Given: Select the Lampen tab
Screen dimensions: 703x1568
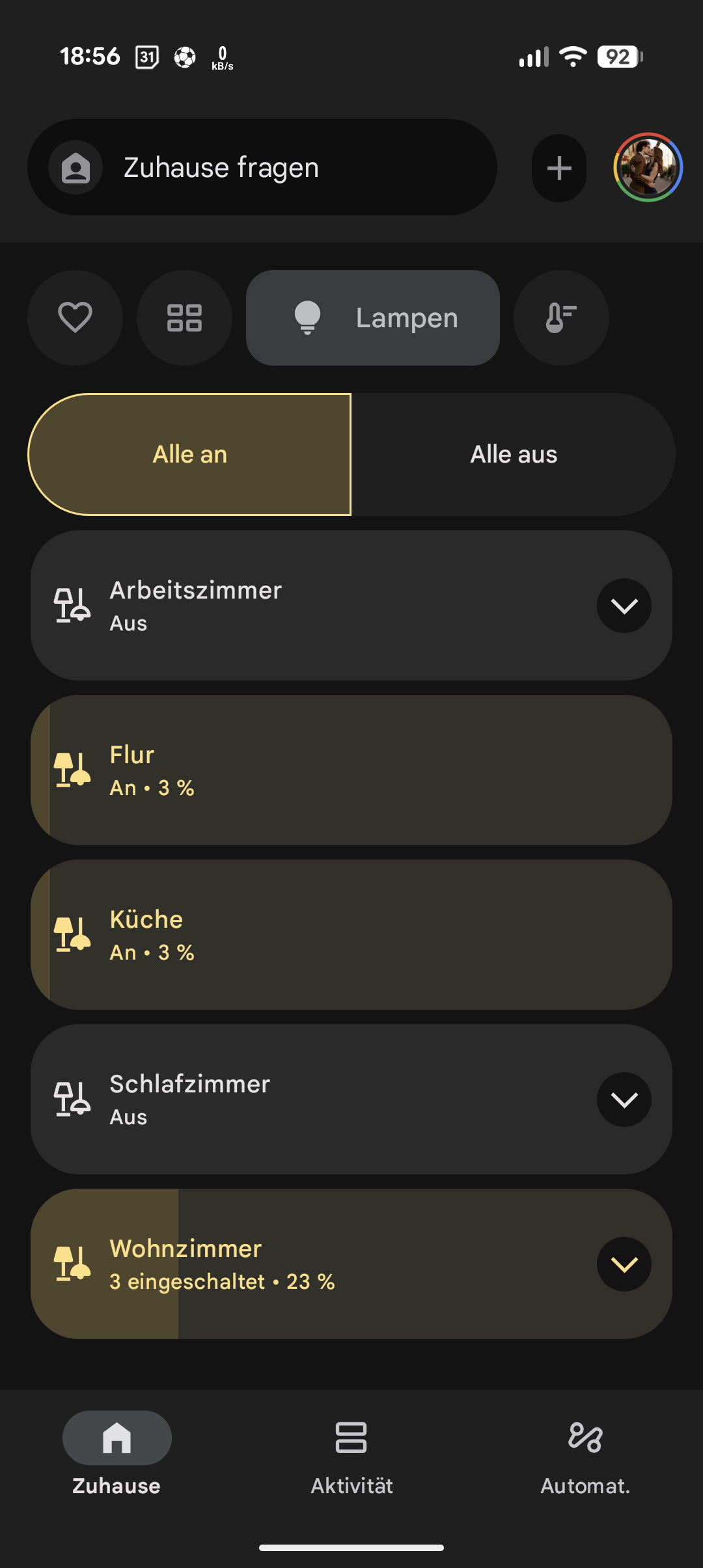Looking at the screenshot, I should (372, 318).
